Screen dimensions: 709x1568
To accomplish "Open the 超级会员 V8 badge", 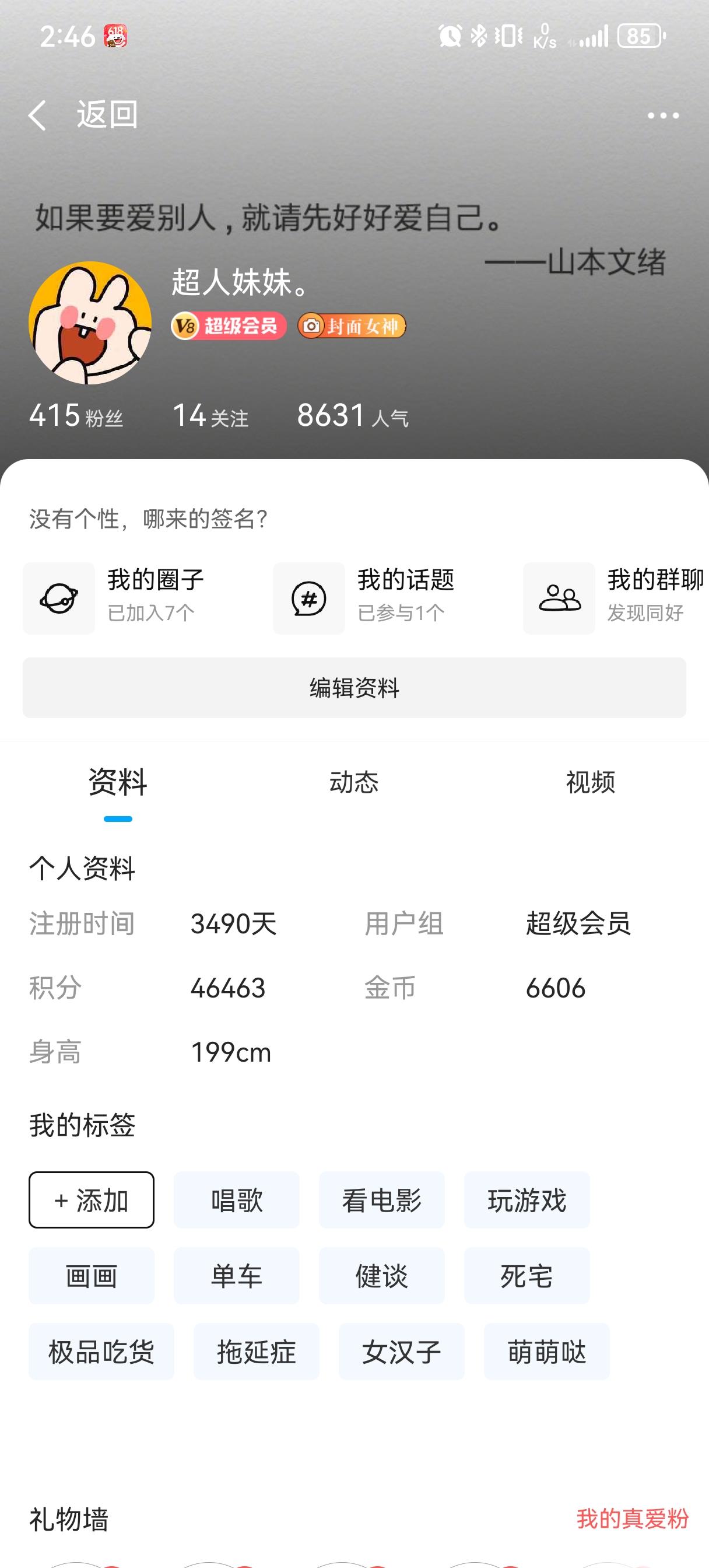I will point(229,326).
